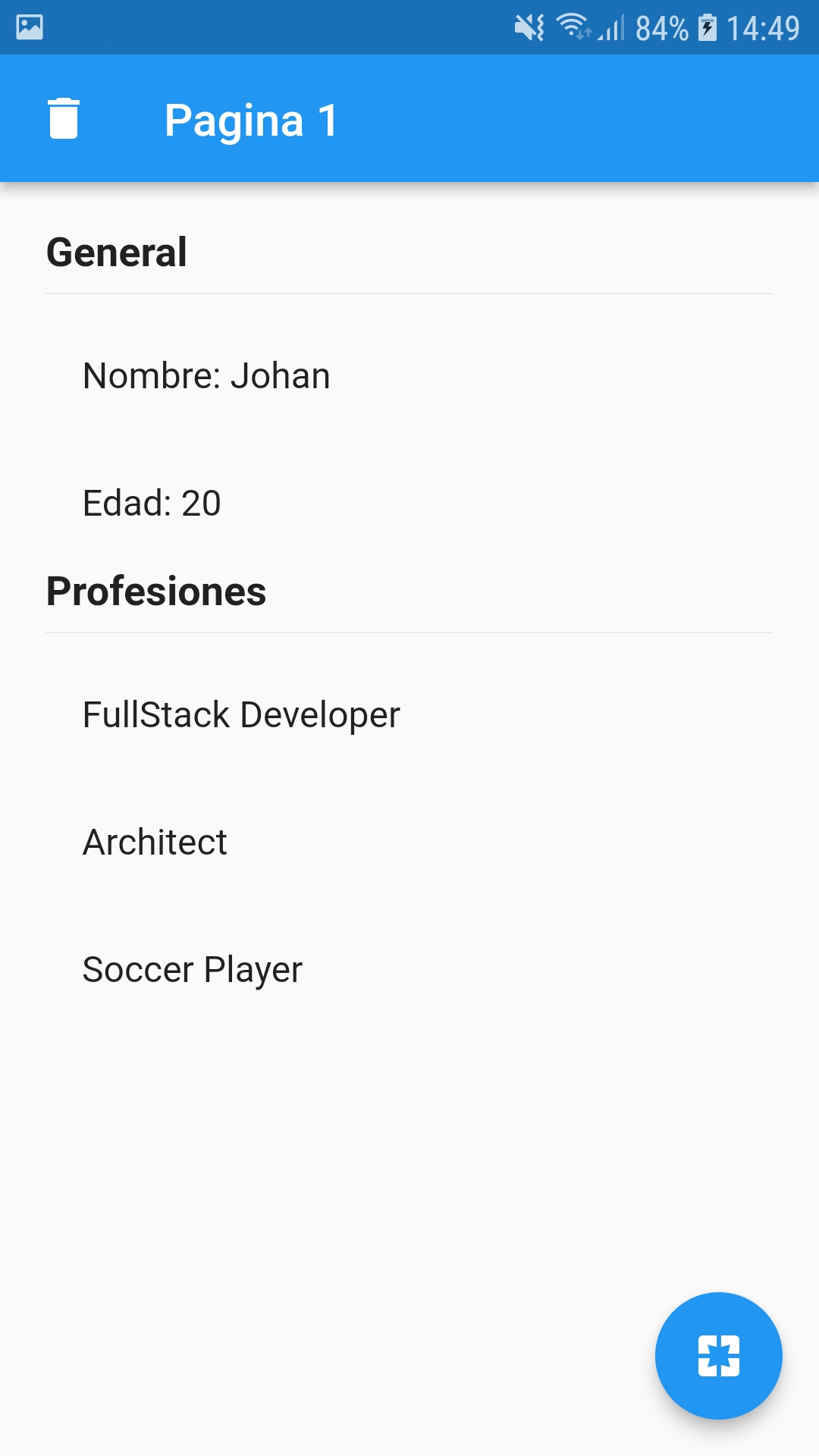Select the Architect profession
The image size is (819, 1456).
[x=154, y=841]
